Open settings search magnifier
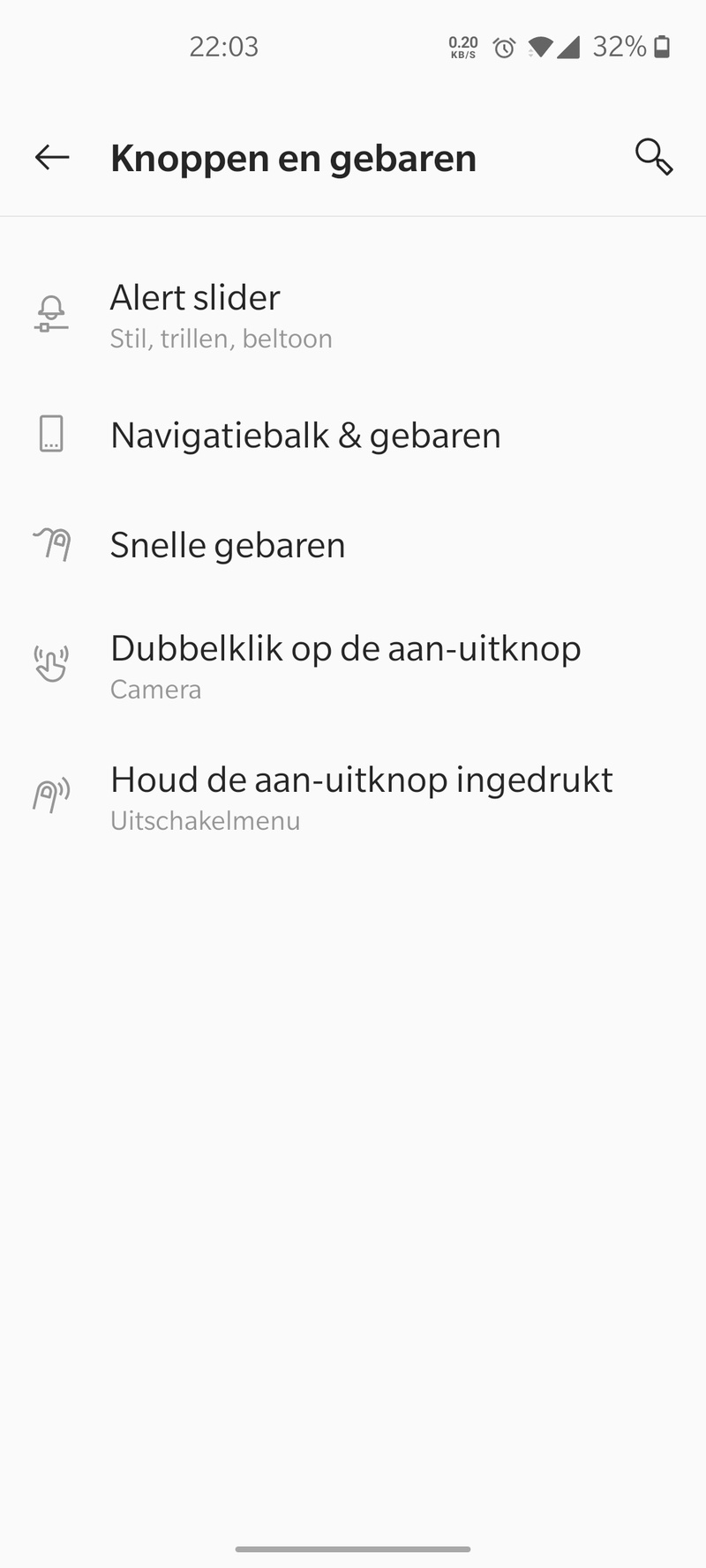706x1568 pixels. 654,158
